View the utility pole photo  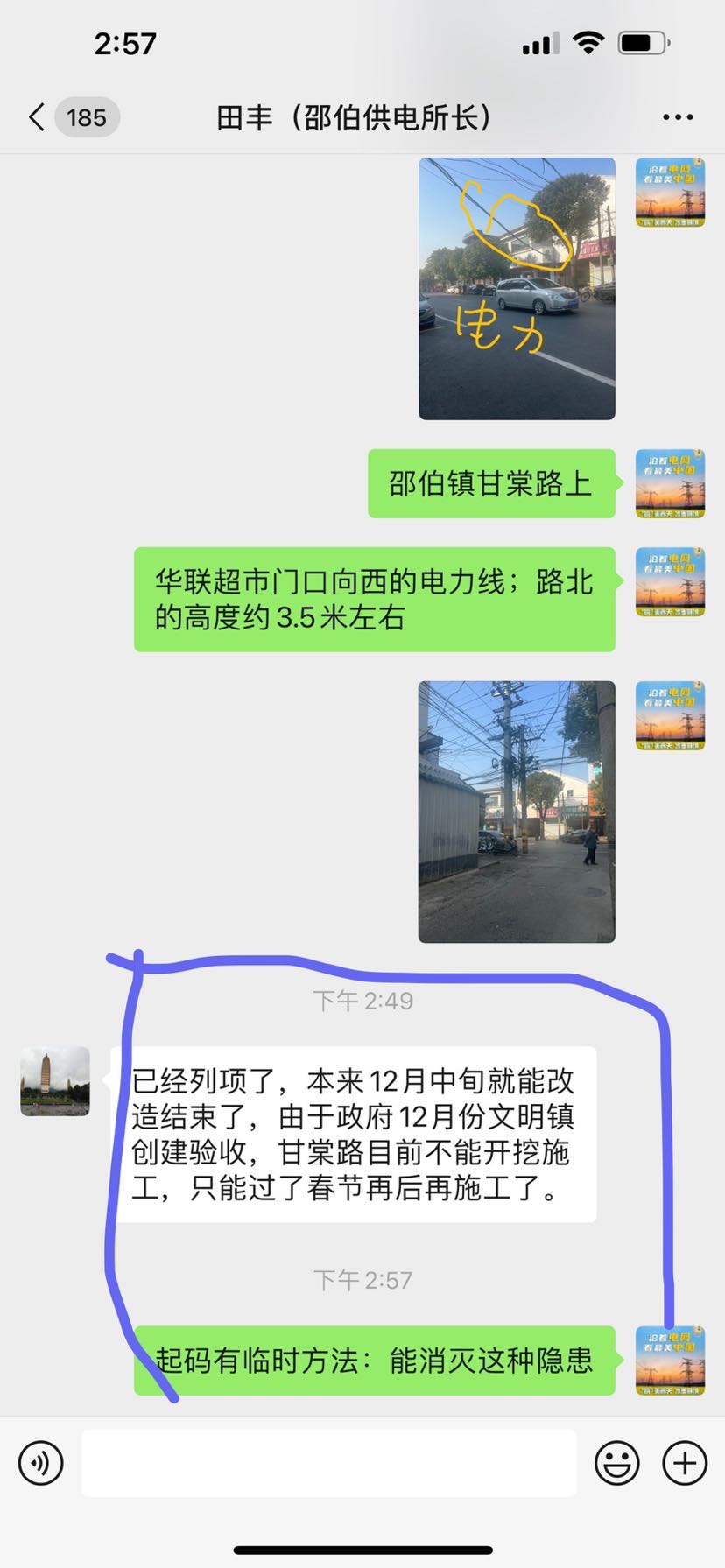tap(517, 812)
